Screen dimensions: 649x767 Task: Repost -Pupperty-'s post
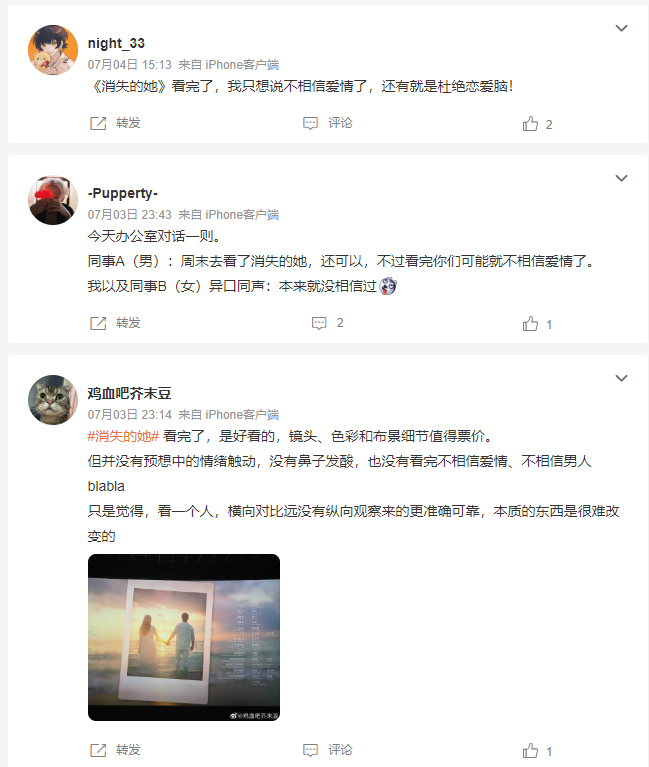point(115,323)
